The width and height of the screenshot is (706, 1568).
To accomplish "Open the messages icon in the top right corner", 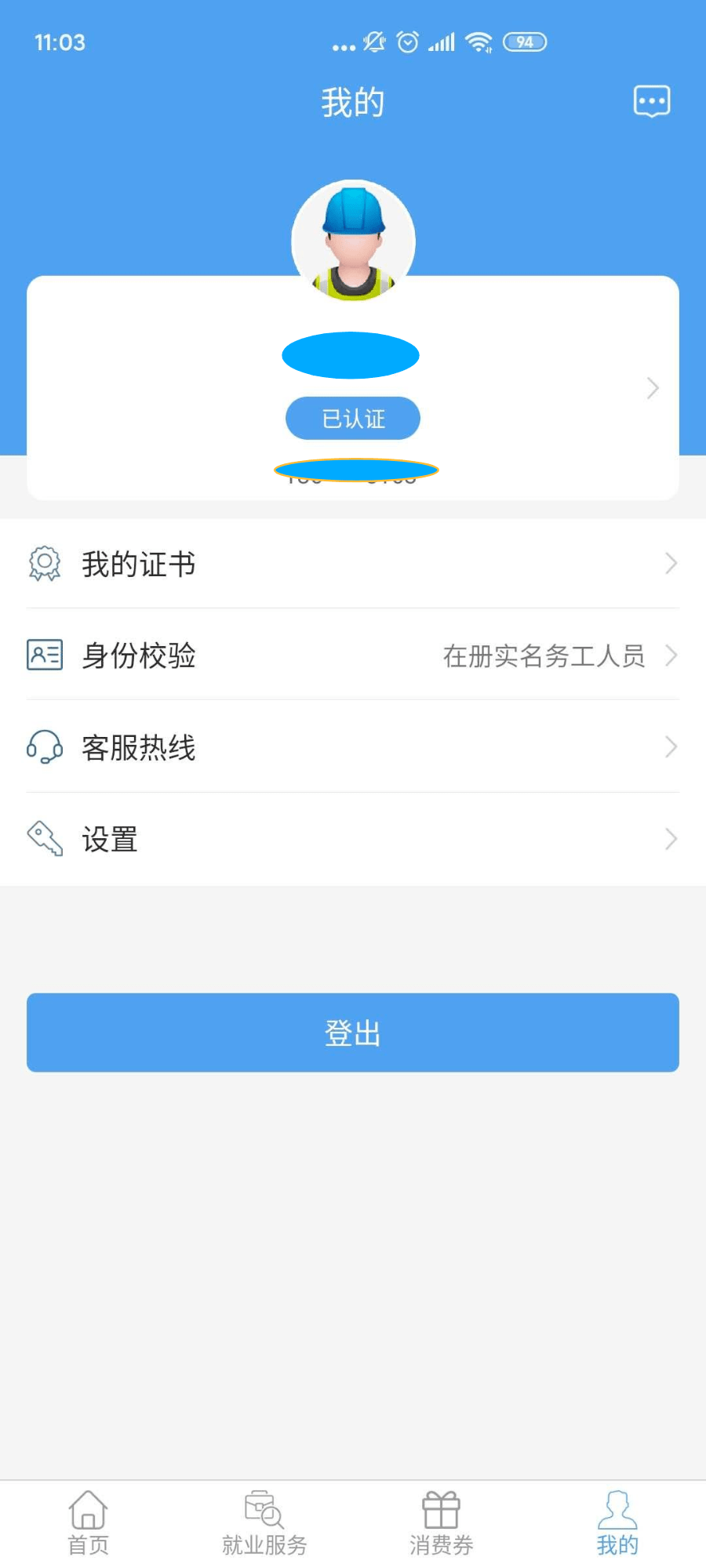I will tap(650, 100).
